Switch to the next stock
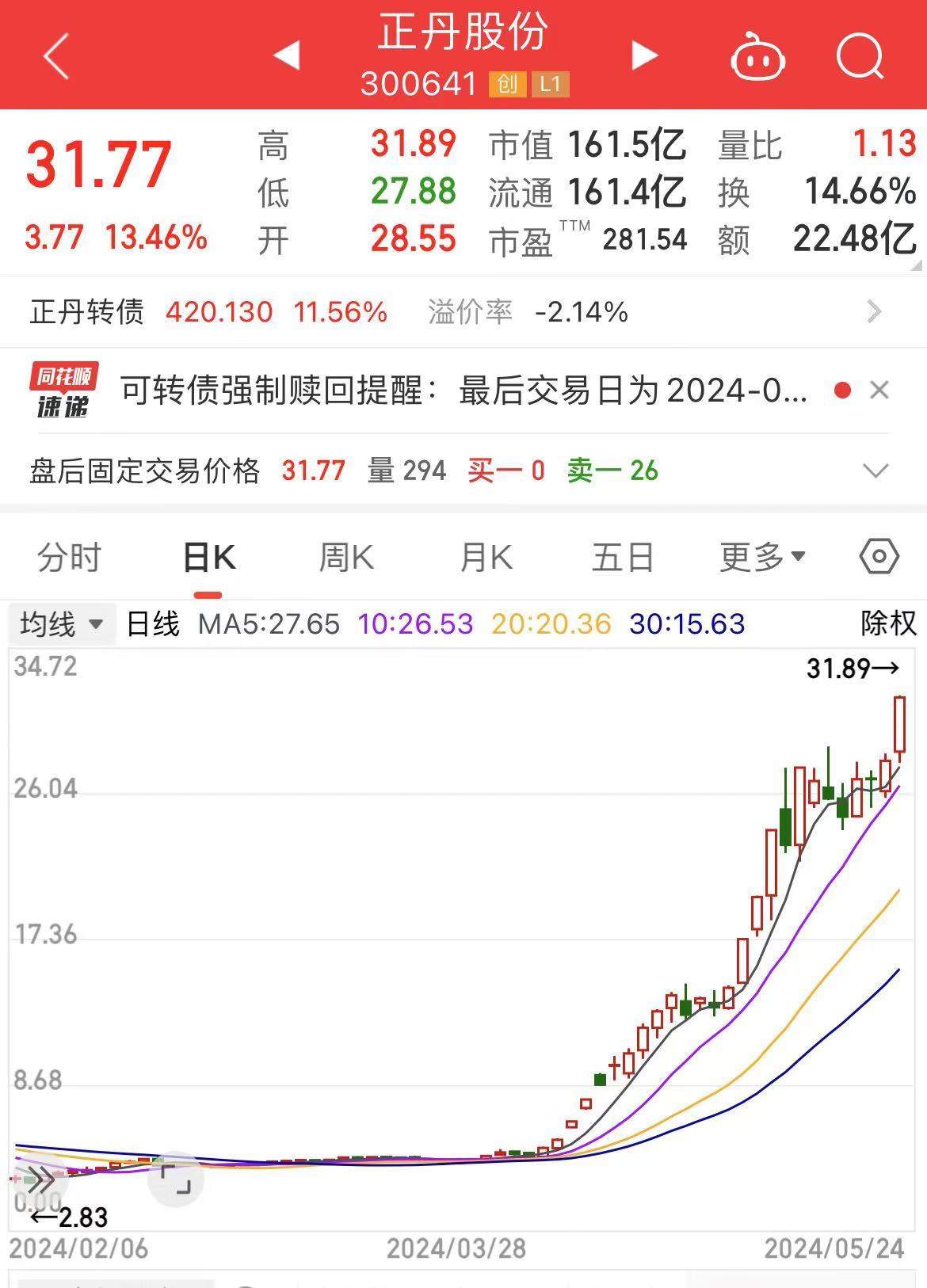This screenshot has width=927, height=1288. (644, 55)
